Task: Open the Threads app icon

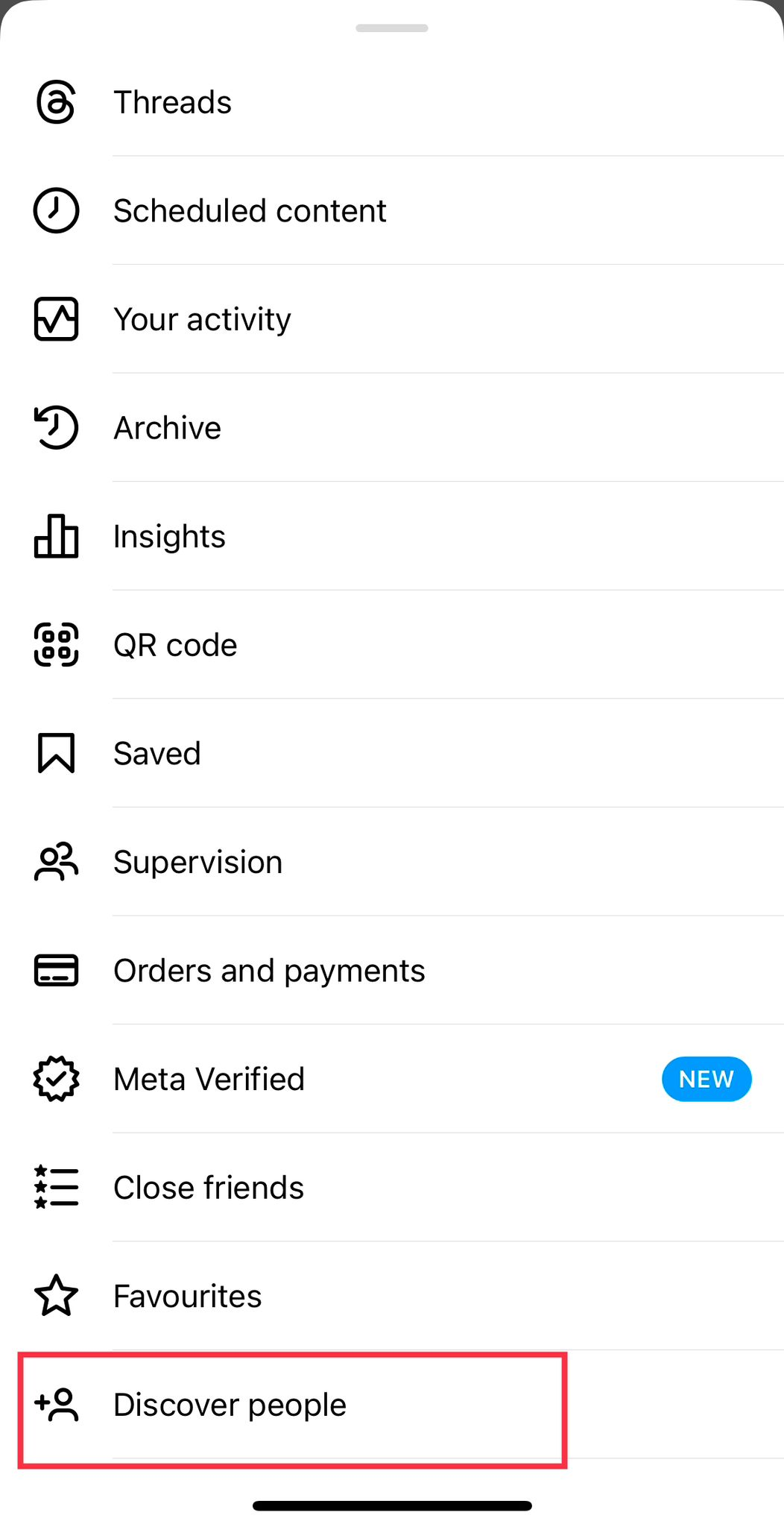Action: click(55, 103)
